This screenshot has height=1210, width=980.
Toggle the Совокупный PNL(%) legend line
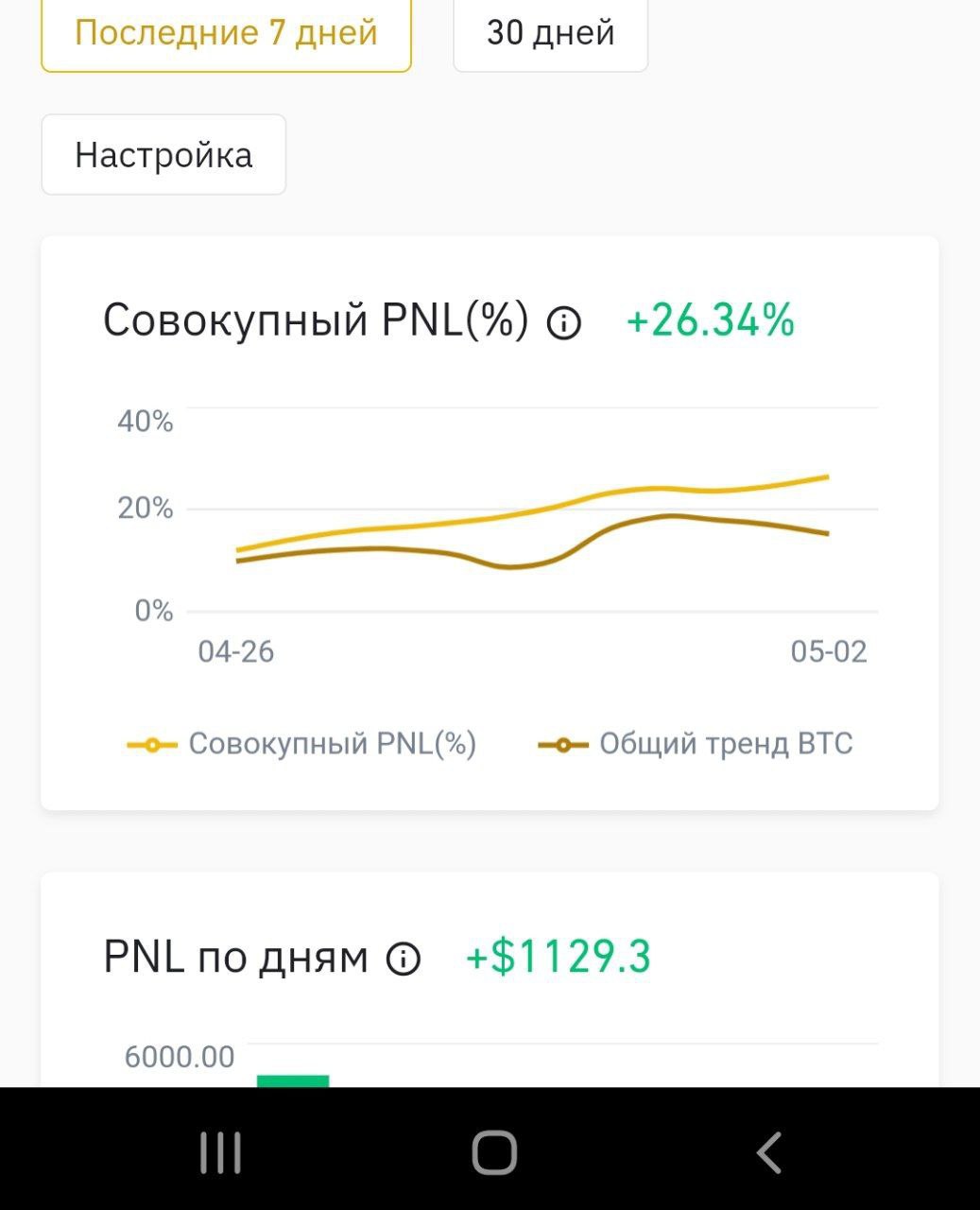point(302,744)
